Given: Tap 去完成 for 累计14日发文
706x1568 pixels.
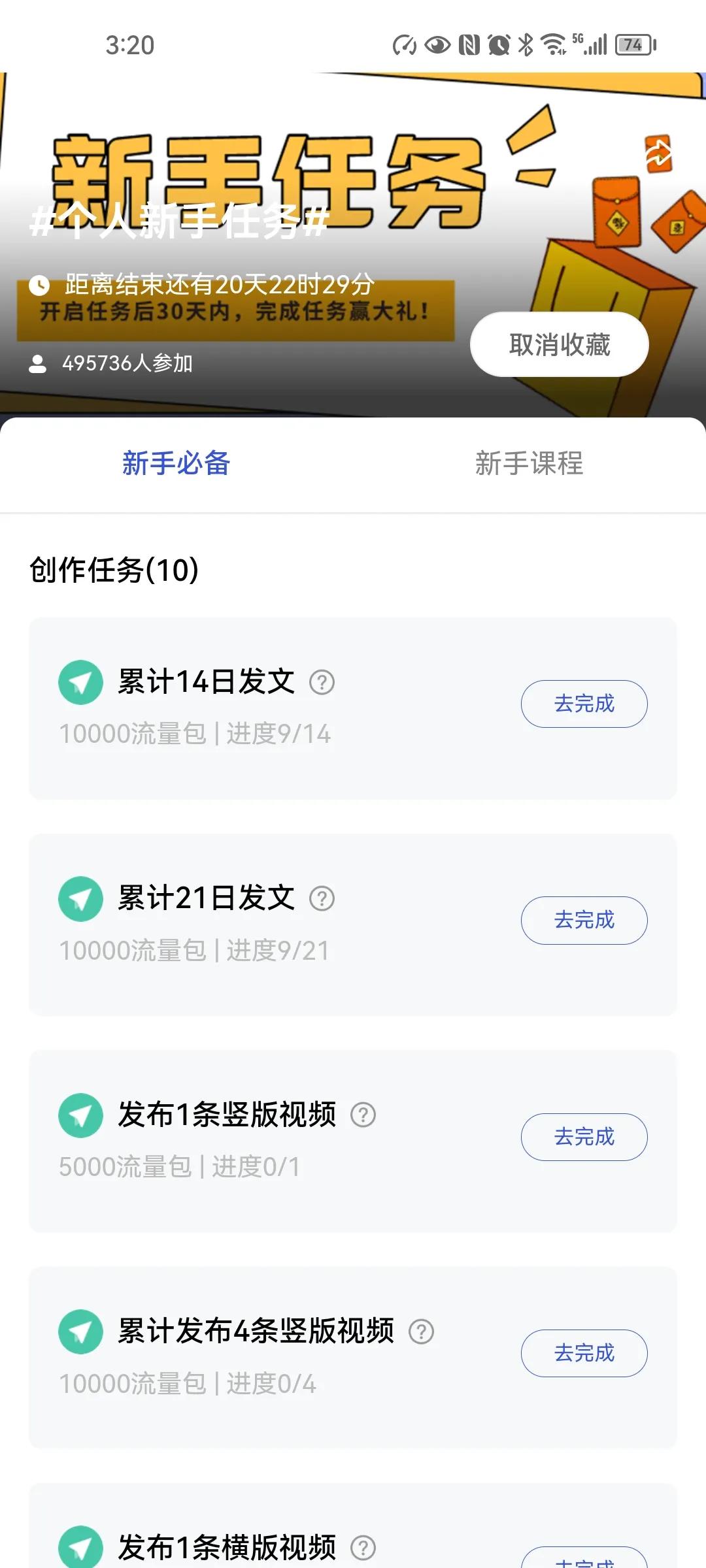Looking at the screenshot, I should tap(583, 704).
